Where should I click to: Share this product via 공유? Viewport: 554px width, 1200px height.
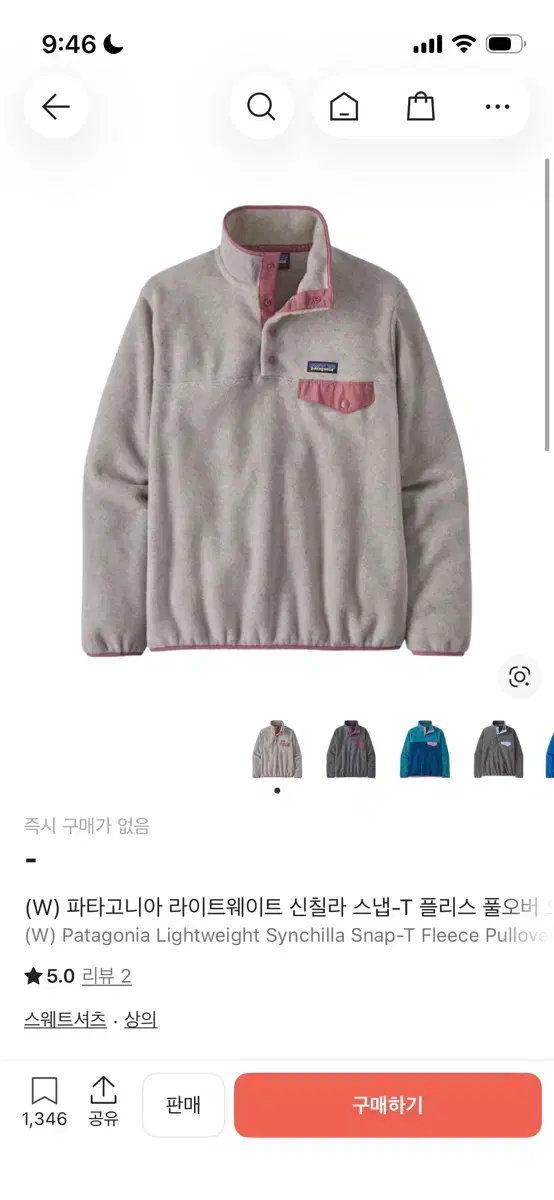pos(103,1104)
